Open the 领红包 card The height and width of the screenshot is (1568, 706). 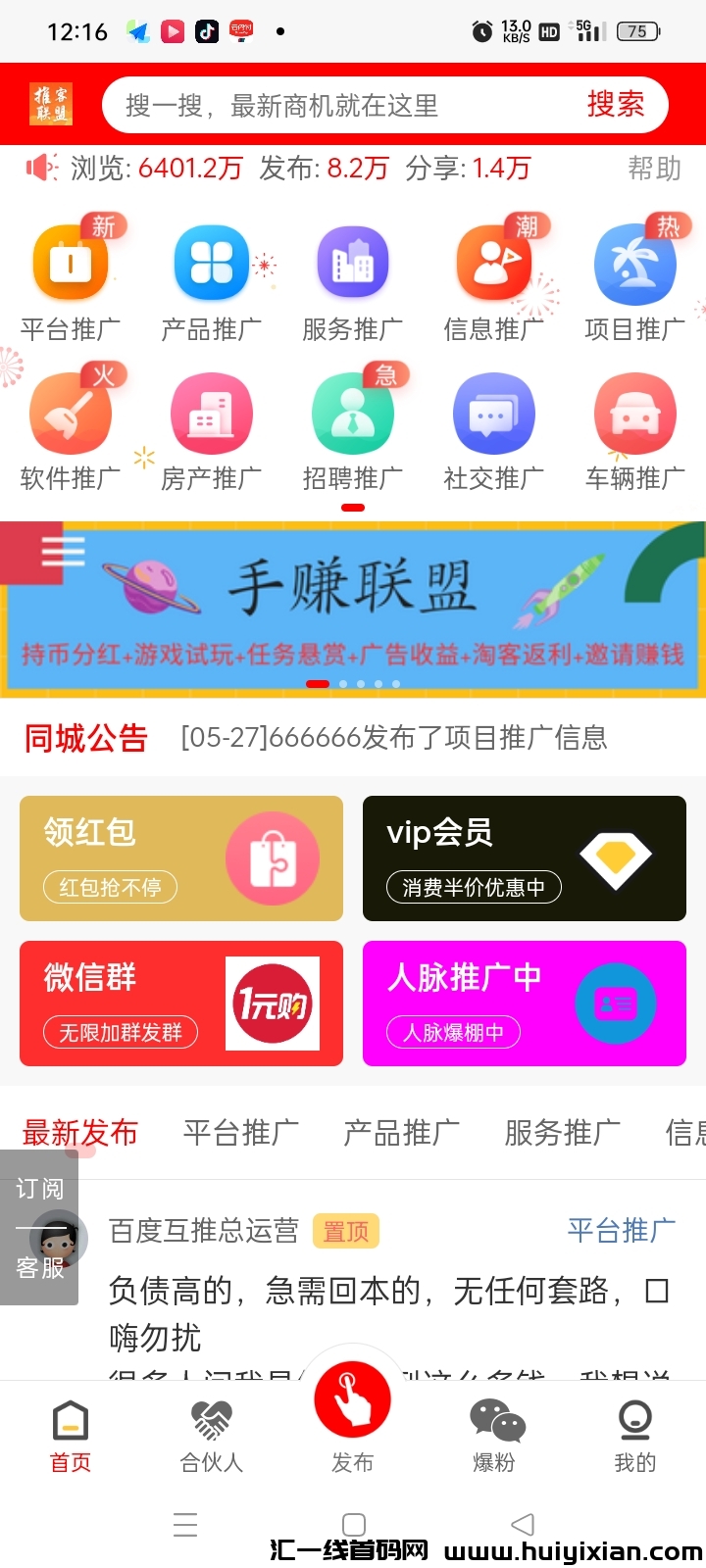181,858
